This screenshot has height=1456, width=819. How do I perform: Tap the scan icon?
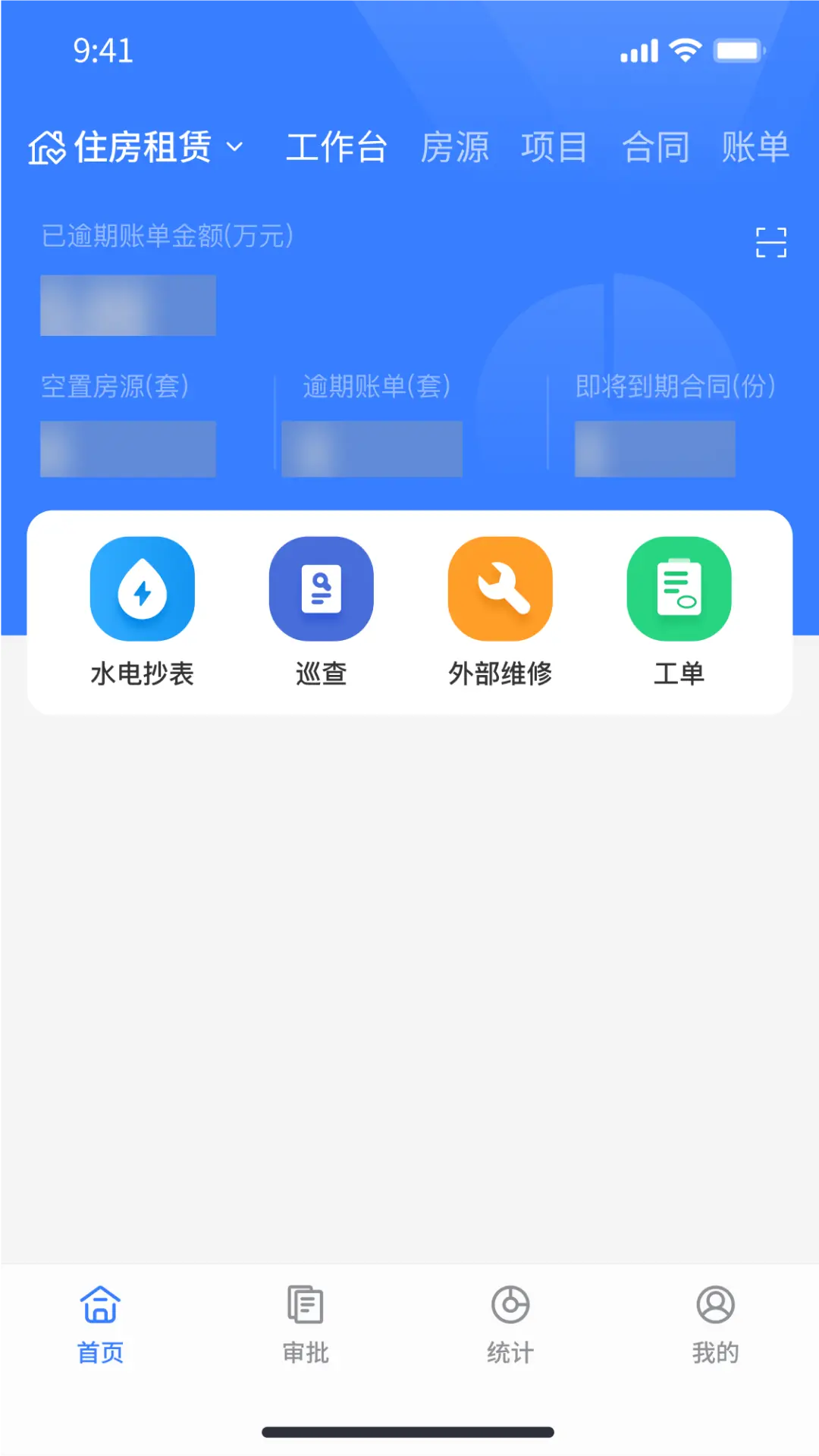coord(770,243)
